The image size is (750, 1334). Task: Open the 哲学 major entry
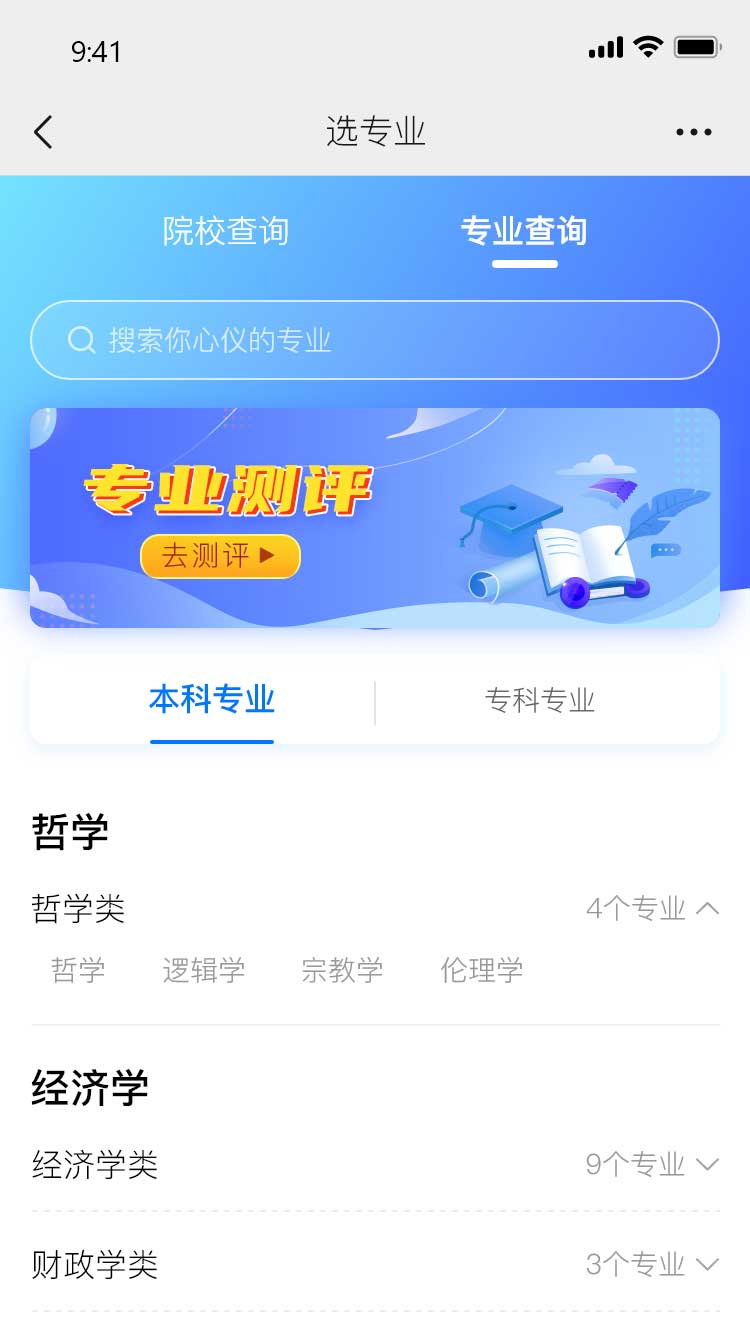pyautogui.click(x=78, y=969)
